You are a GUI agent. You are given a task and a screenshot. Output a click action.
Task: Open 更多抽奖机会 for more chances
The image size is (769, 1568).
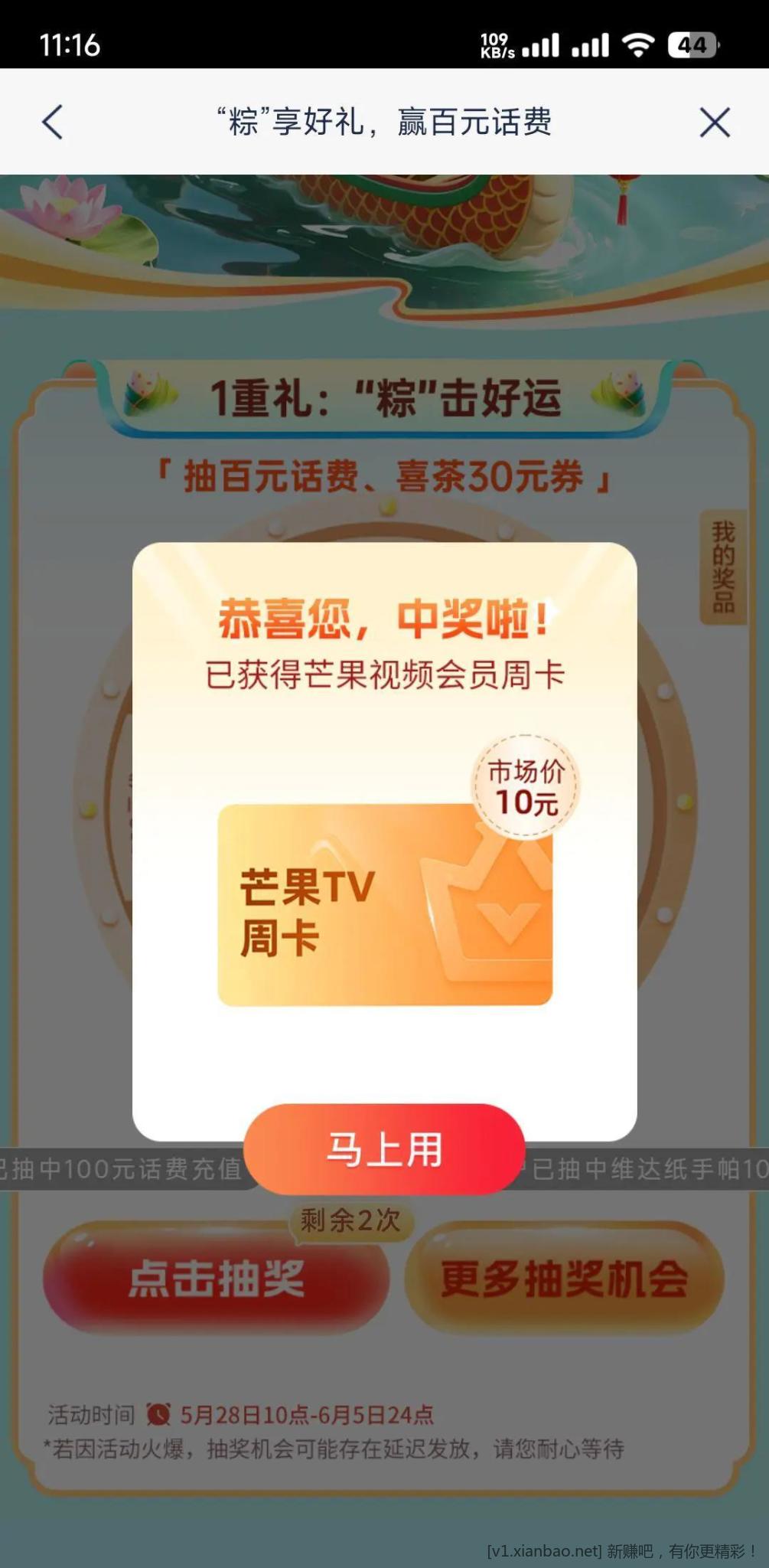click(565, 1279)
